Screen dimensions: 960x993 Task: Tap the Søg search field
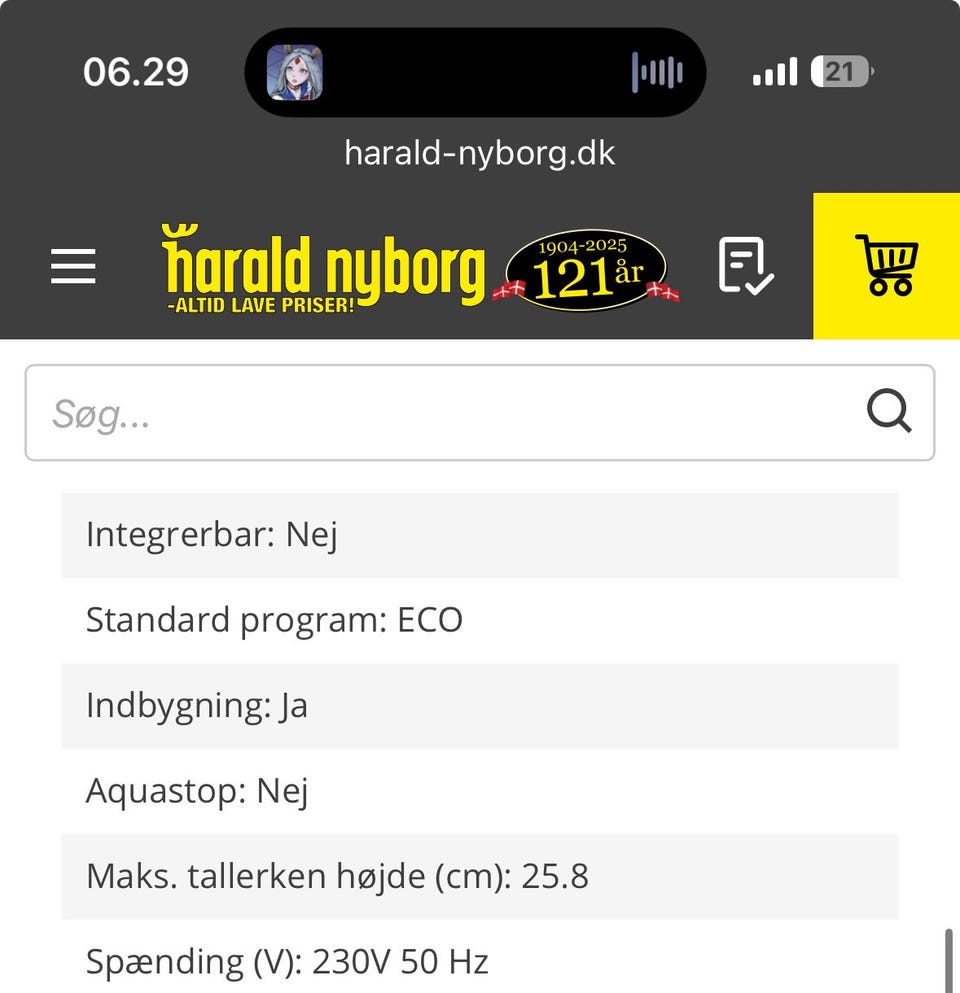440,413
